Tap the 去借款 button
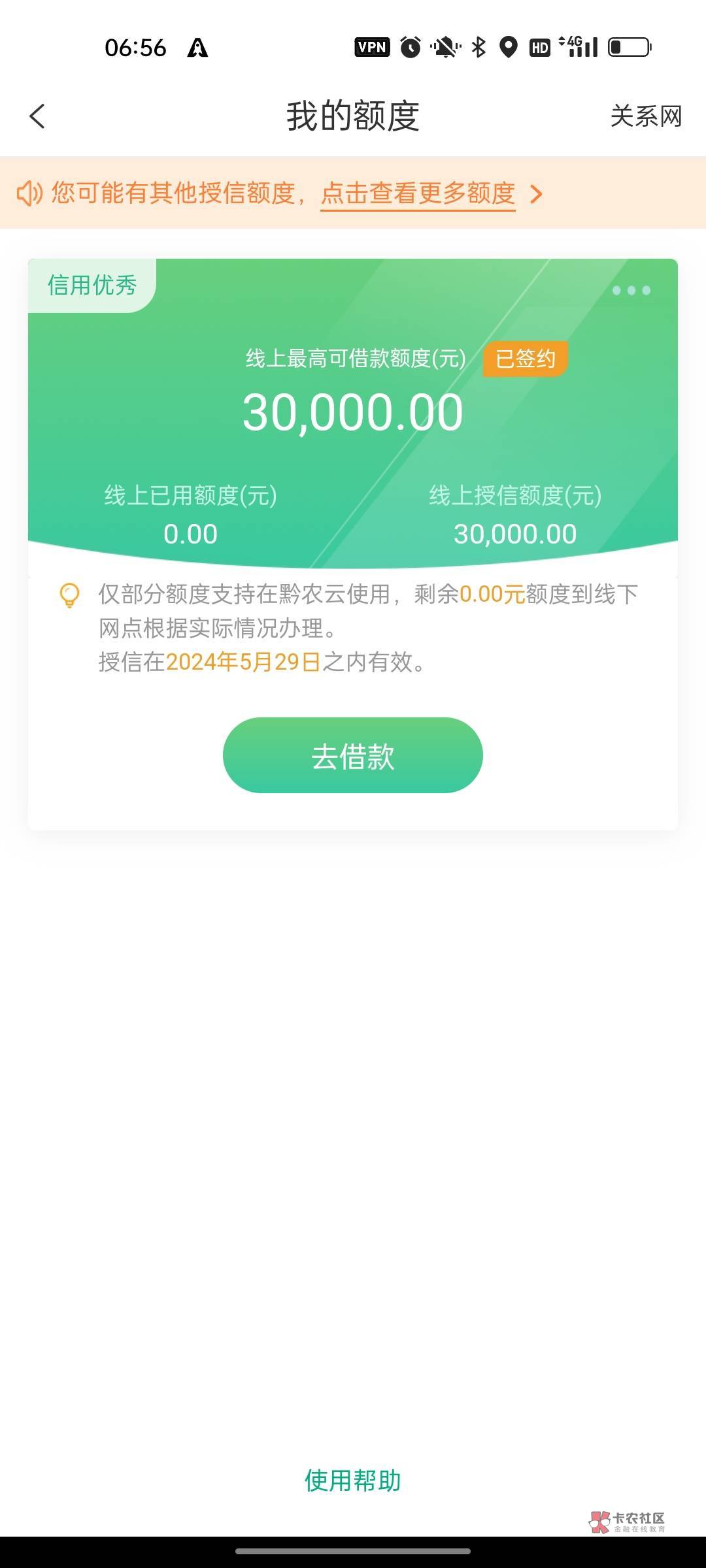 [353, 755]
